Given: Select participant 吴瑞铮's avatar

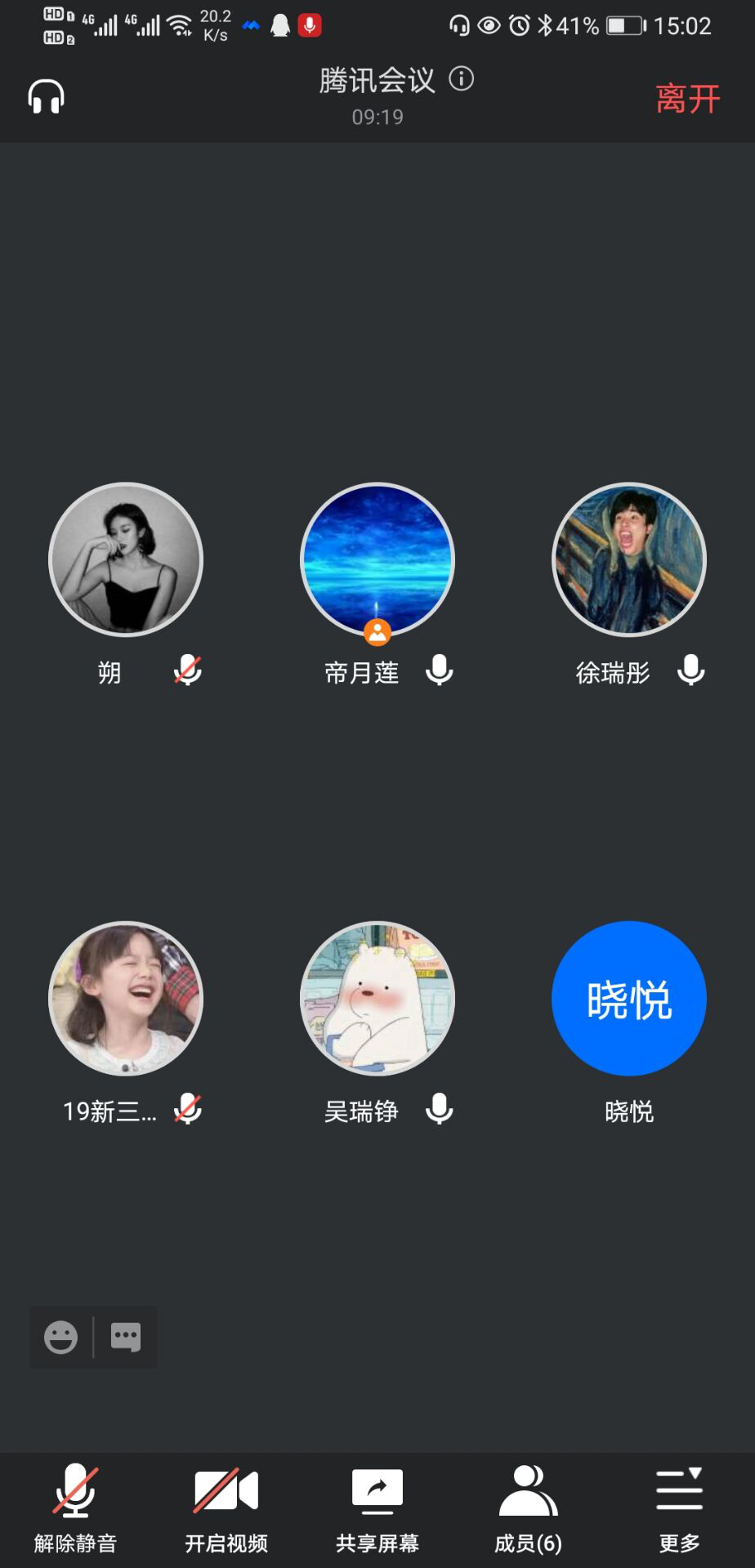Looking at the screenshot, I should [x=377, y=998].
